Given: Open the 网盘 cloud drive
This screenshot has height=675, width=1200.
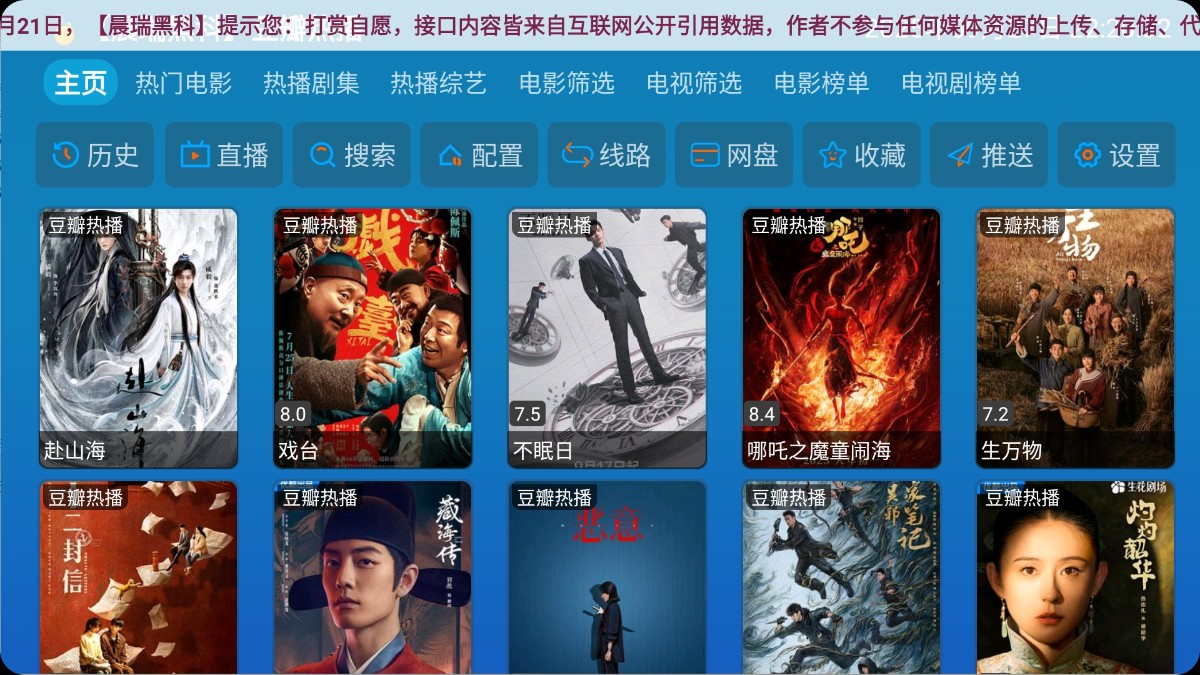Looking at the screenshot, I should pyautogui.click(x=734, y=155).
